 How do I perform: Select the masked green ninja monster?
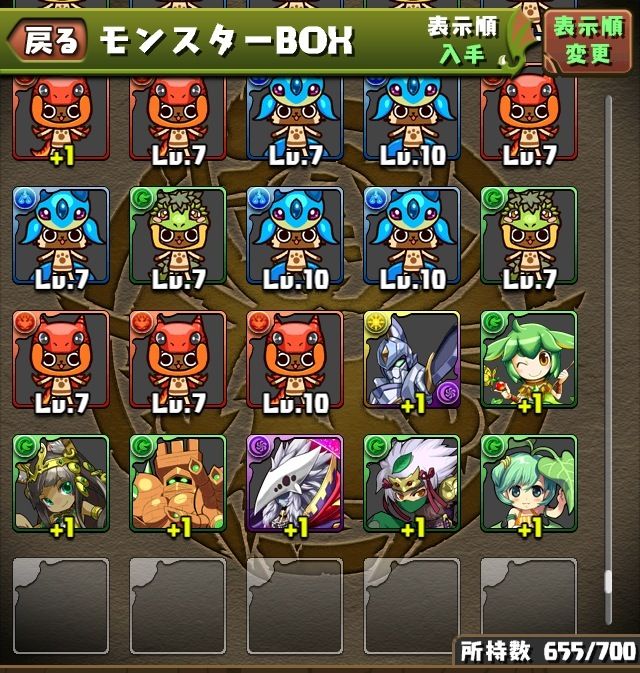click(412, 484)
